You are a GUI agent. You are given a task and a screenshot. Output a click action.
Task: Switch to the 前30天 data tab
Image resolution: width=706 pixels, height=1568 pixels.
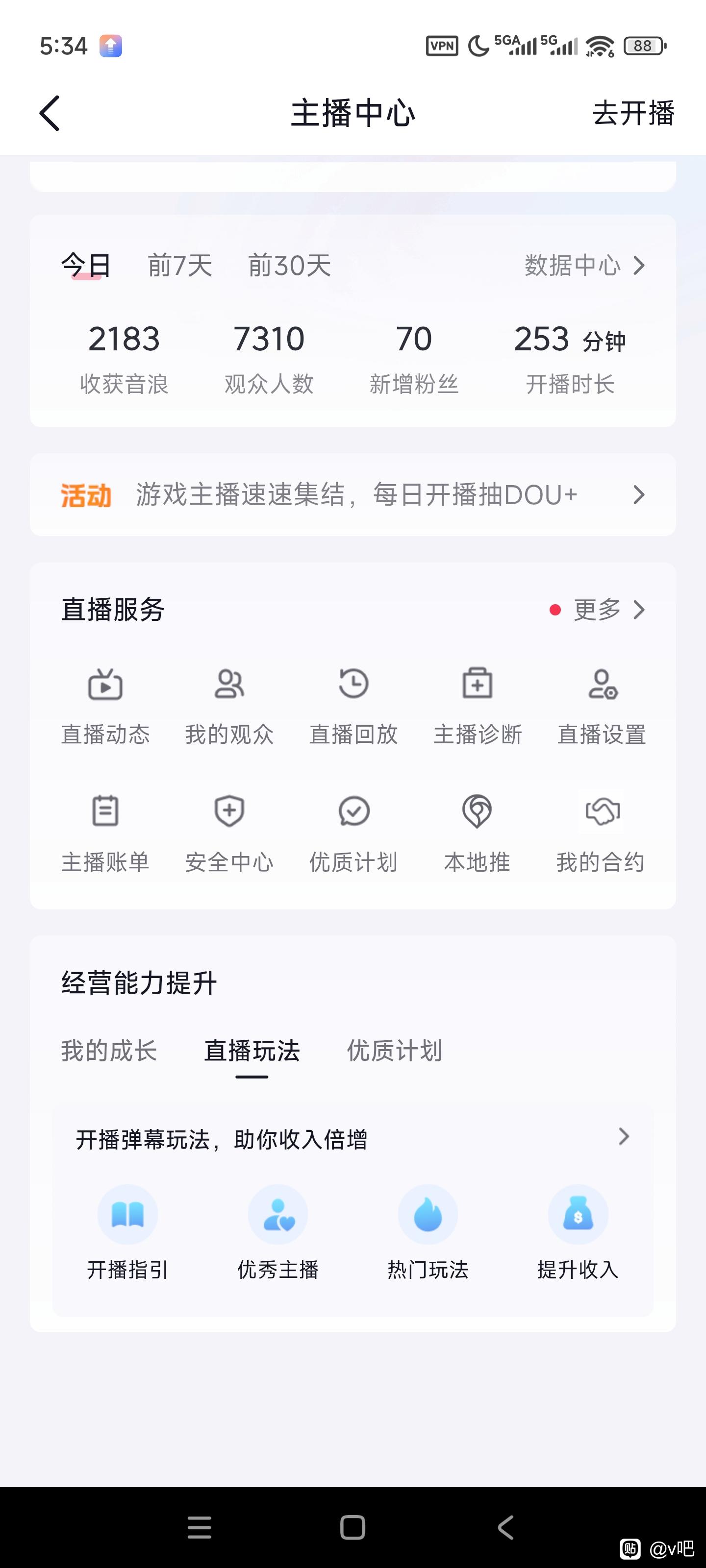(x=289, y=266)
